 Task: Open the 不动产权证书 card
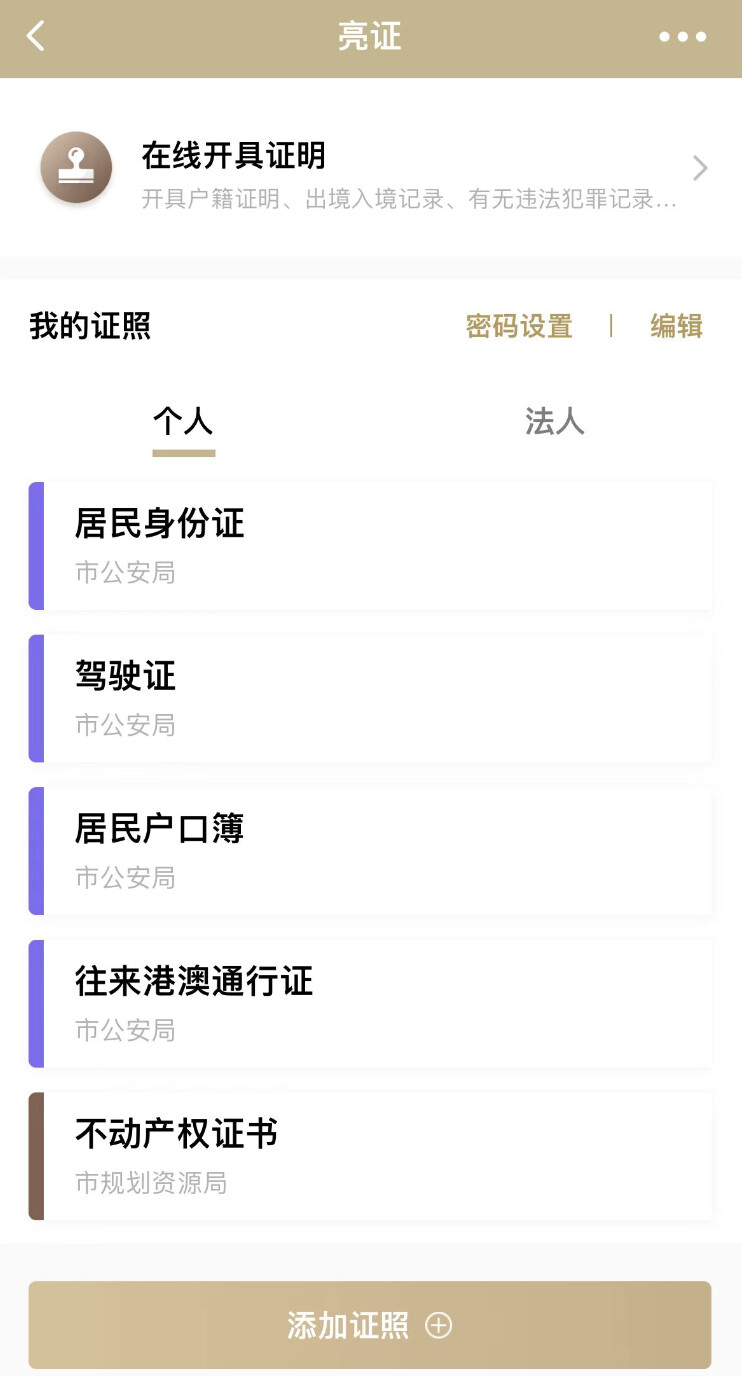(370, 1156)
